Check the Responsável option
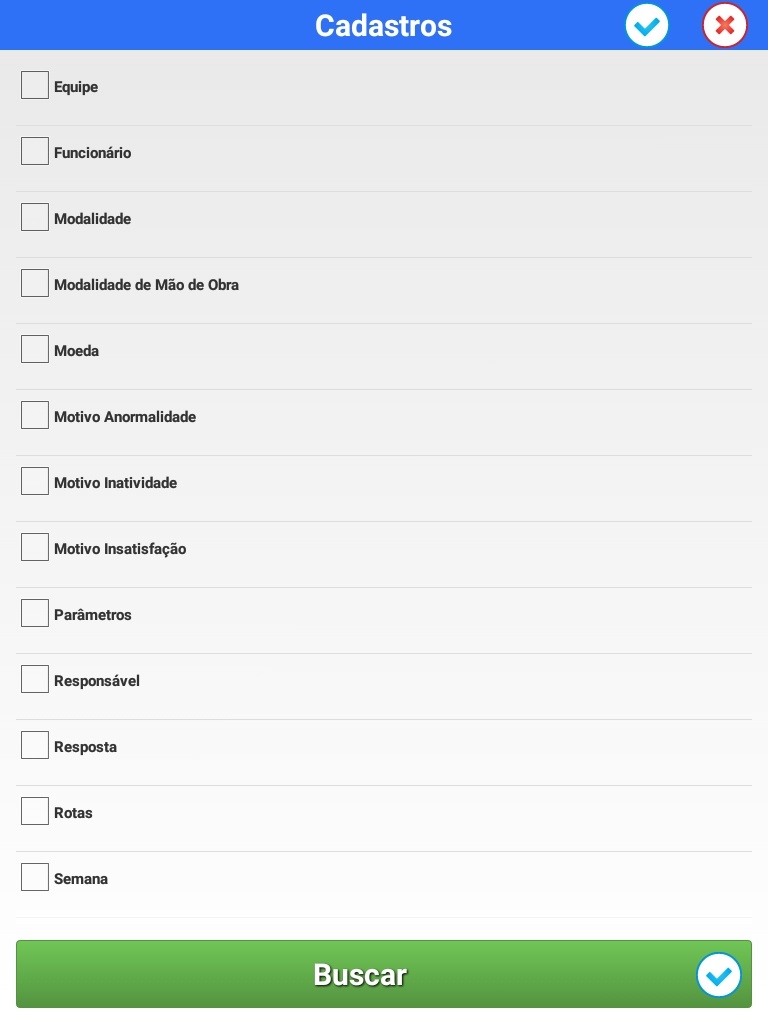This screenshot has width=768, height=1024. (x=35, y=679)
